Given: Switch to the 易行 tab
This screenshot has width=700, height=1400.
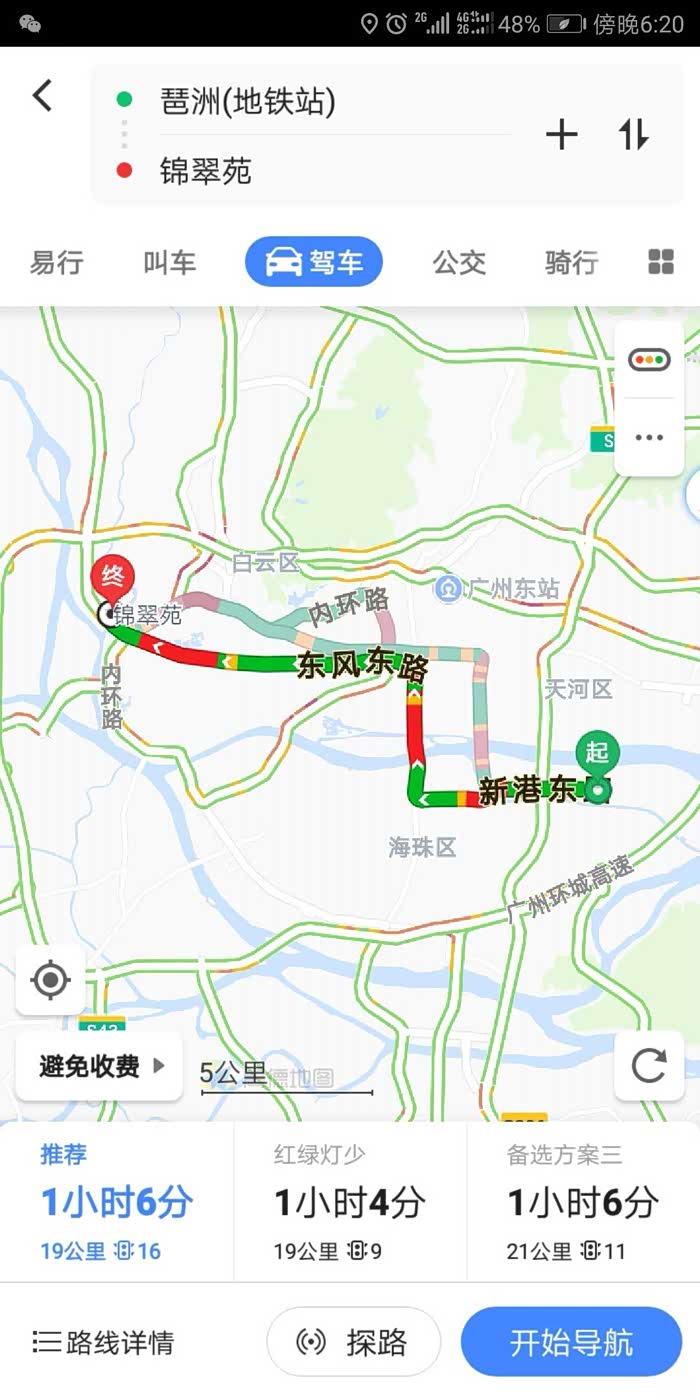Looking at the screenshot, I should coord(56,263).
